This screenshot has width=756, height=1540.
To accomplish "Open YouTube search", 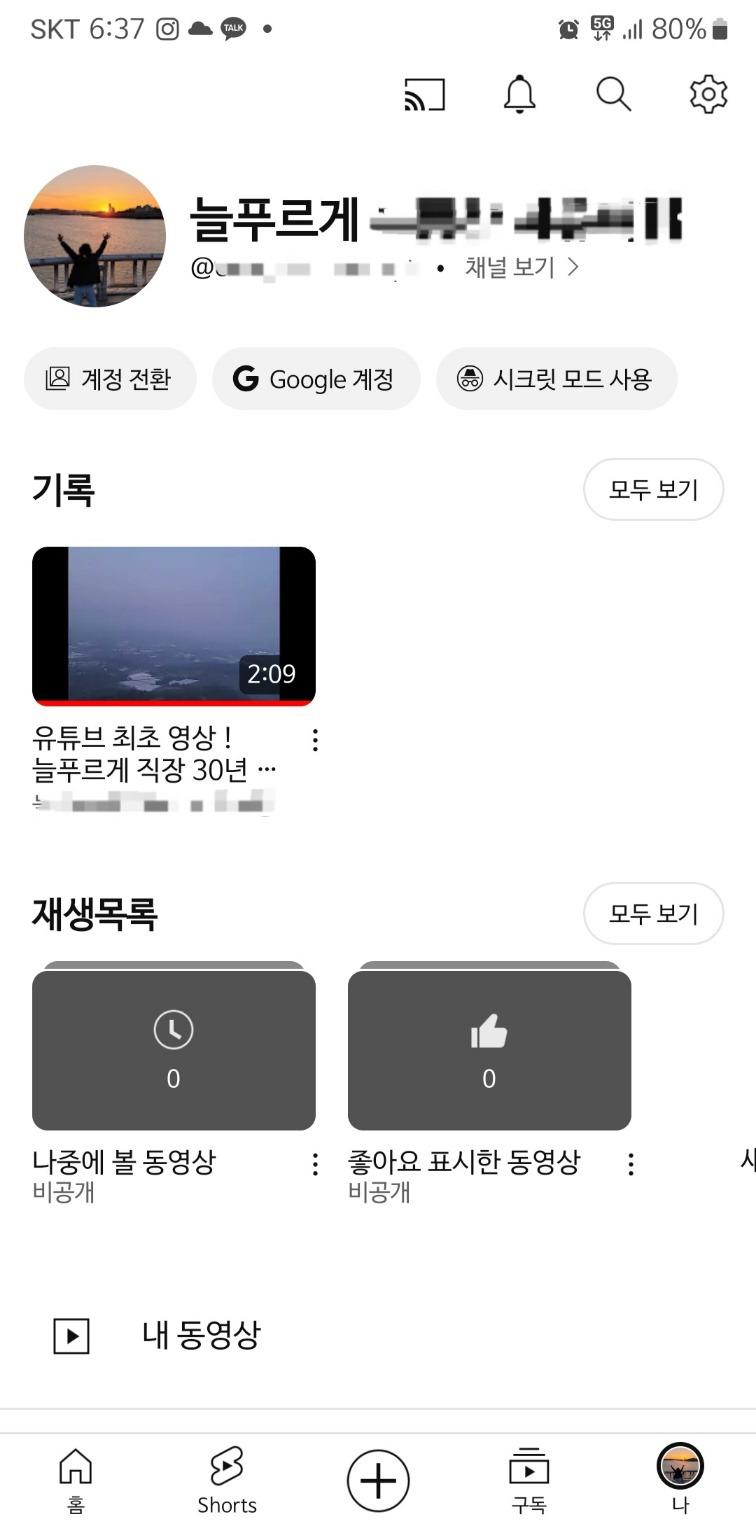I will coord(613,94).
